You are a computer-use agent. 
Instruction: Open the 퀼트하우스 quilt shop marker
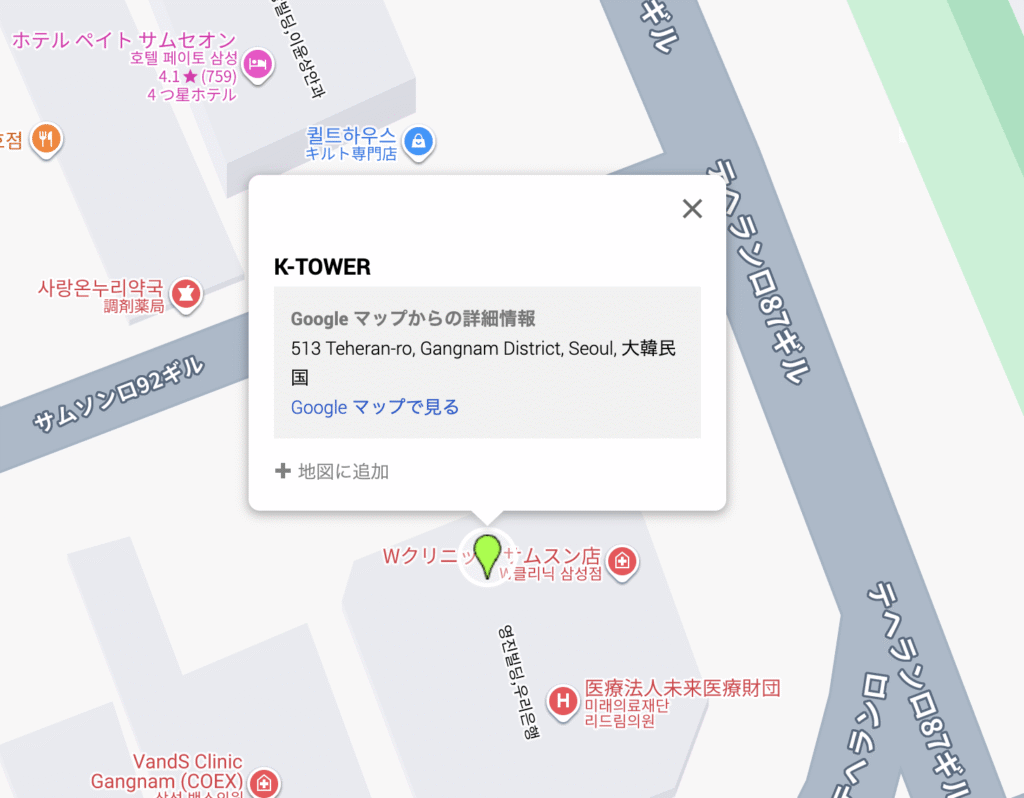pyautogui.click(x=421, y=140)
